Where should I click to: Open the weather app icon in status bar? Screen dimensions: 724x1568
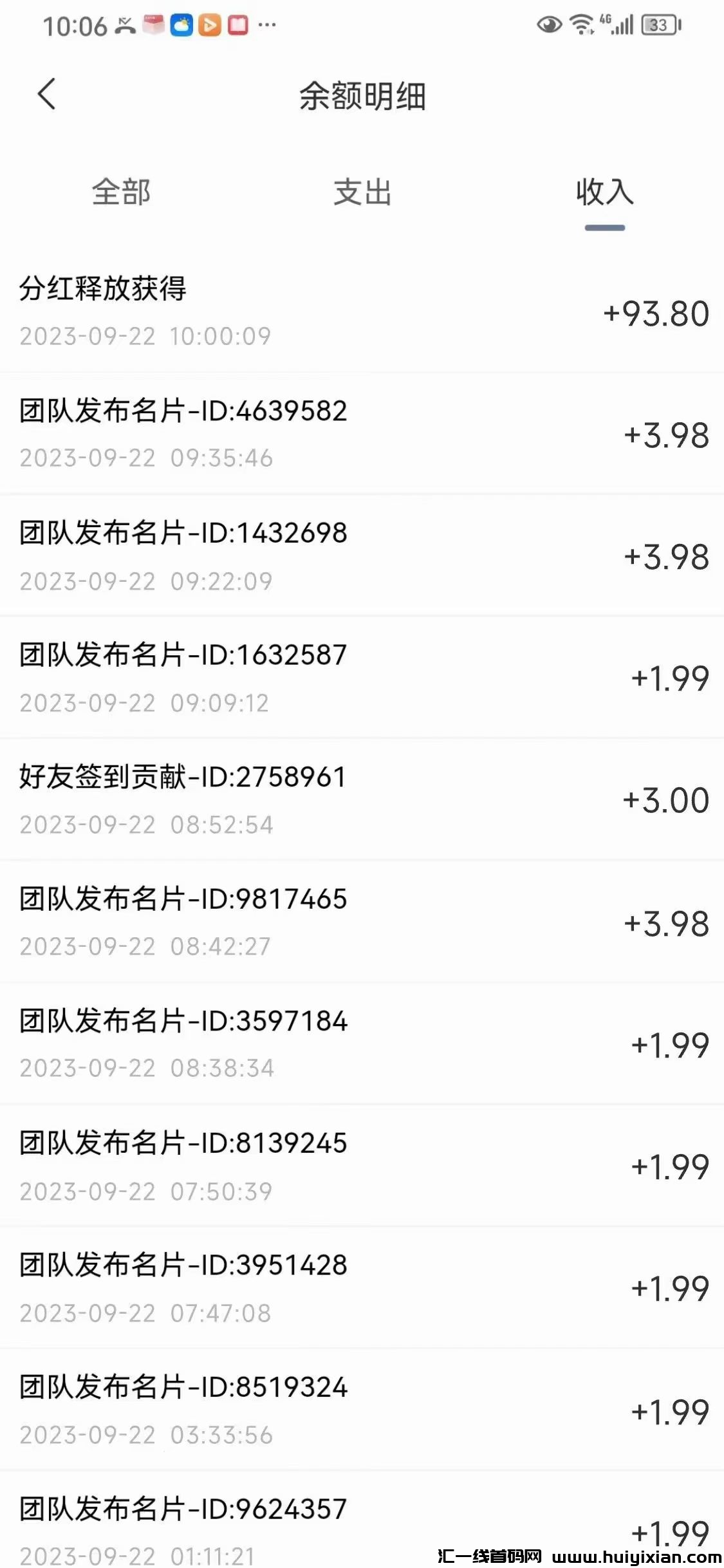pyautogui.click(x=180, y=23)
